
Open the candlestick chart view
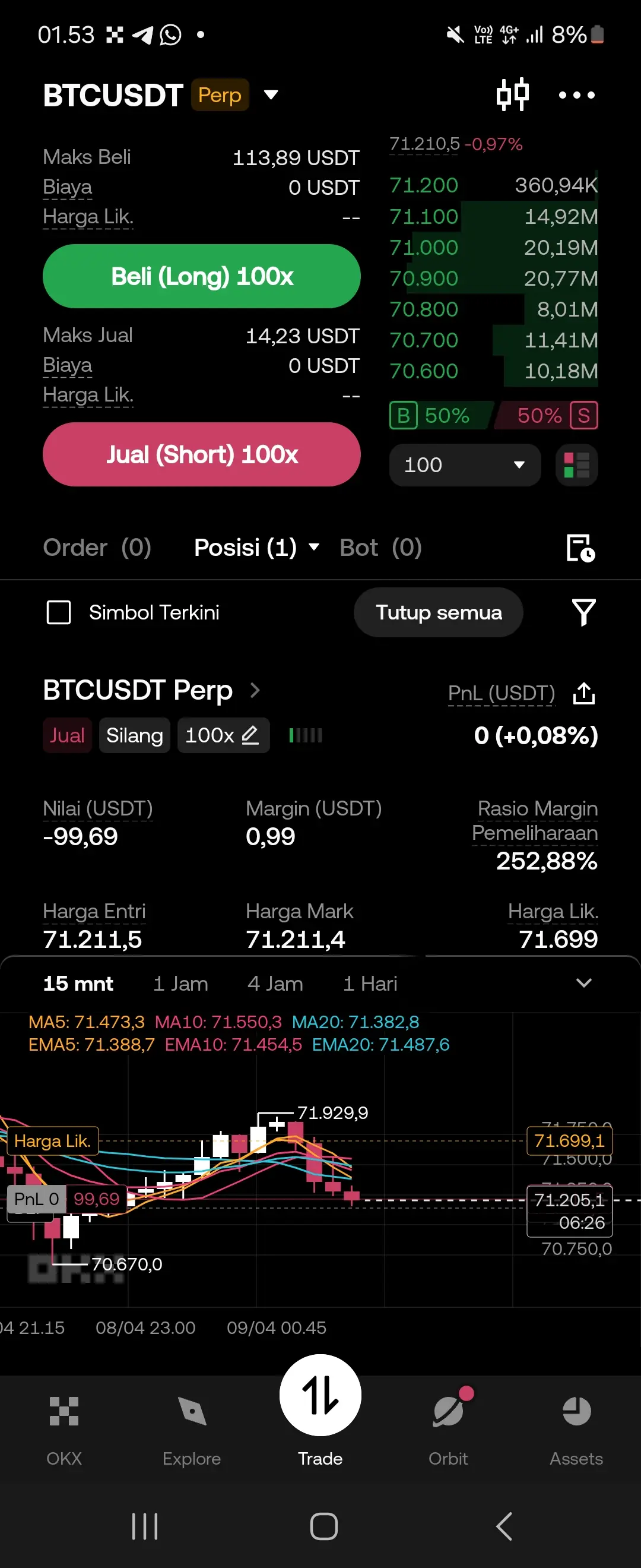pyautogui.click(x=512, y=95)
